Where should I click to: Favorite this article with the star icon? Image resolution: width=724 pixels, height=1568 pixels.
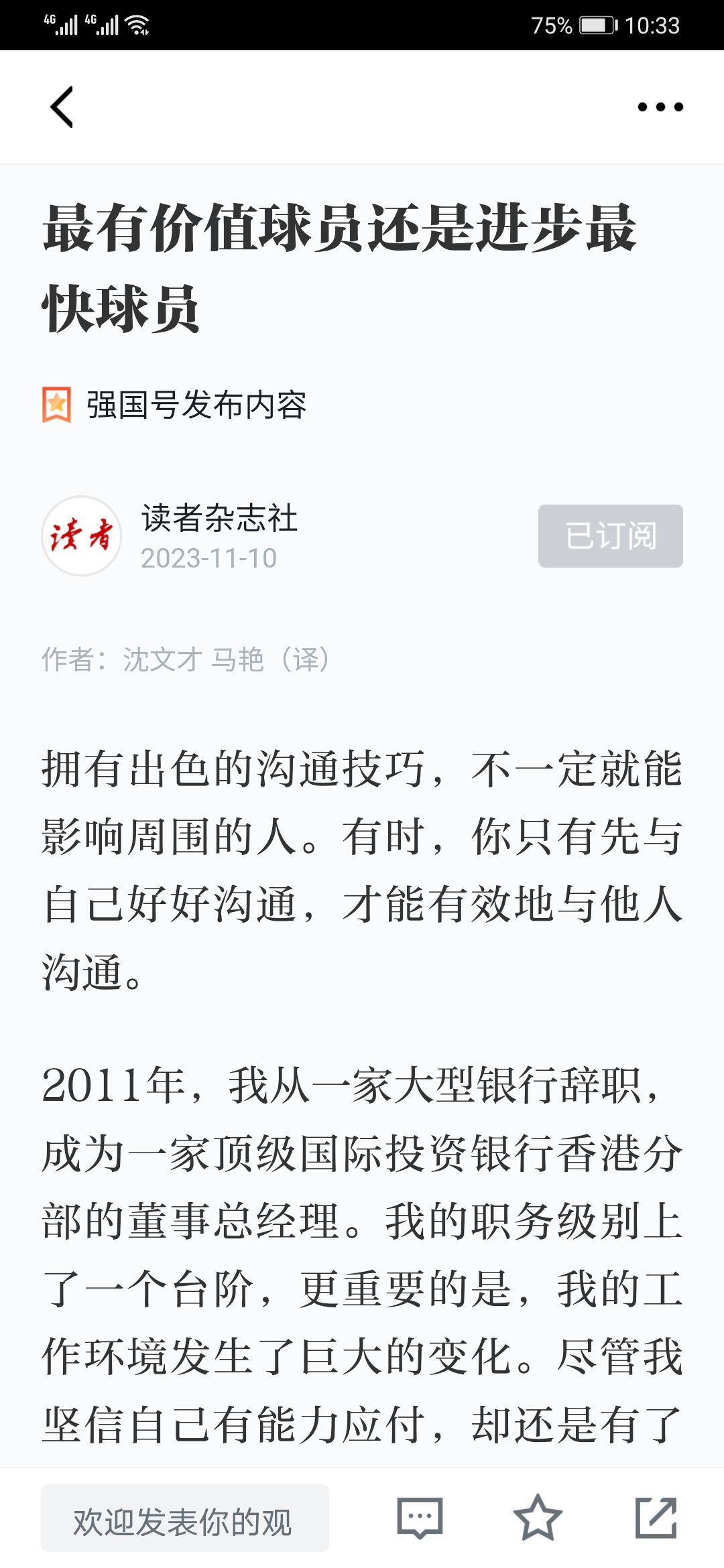click(x=538, y=1518)
